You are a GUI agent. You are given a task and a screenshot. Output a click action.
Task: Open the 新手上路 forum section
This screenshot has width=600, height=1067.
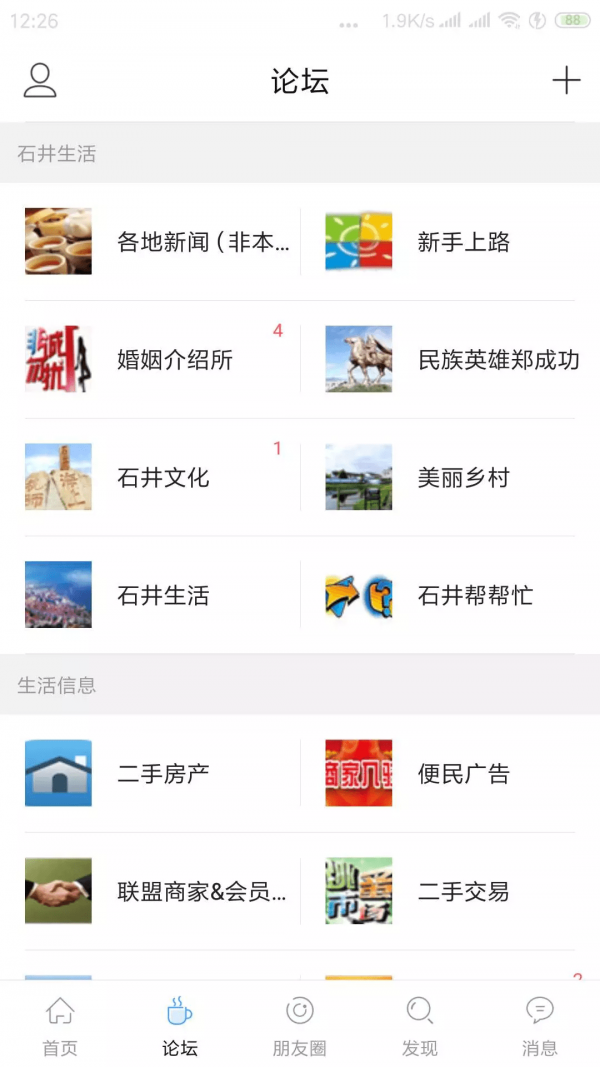pyautogui.click(x=450, y=242)
